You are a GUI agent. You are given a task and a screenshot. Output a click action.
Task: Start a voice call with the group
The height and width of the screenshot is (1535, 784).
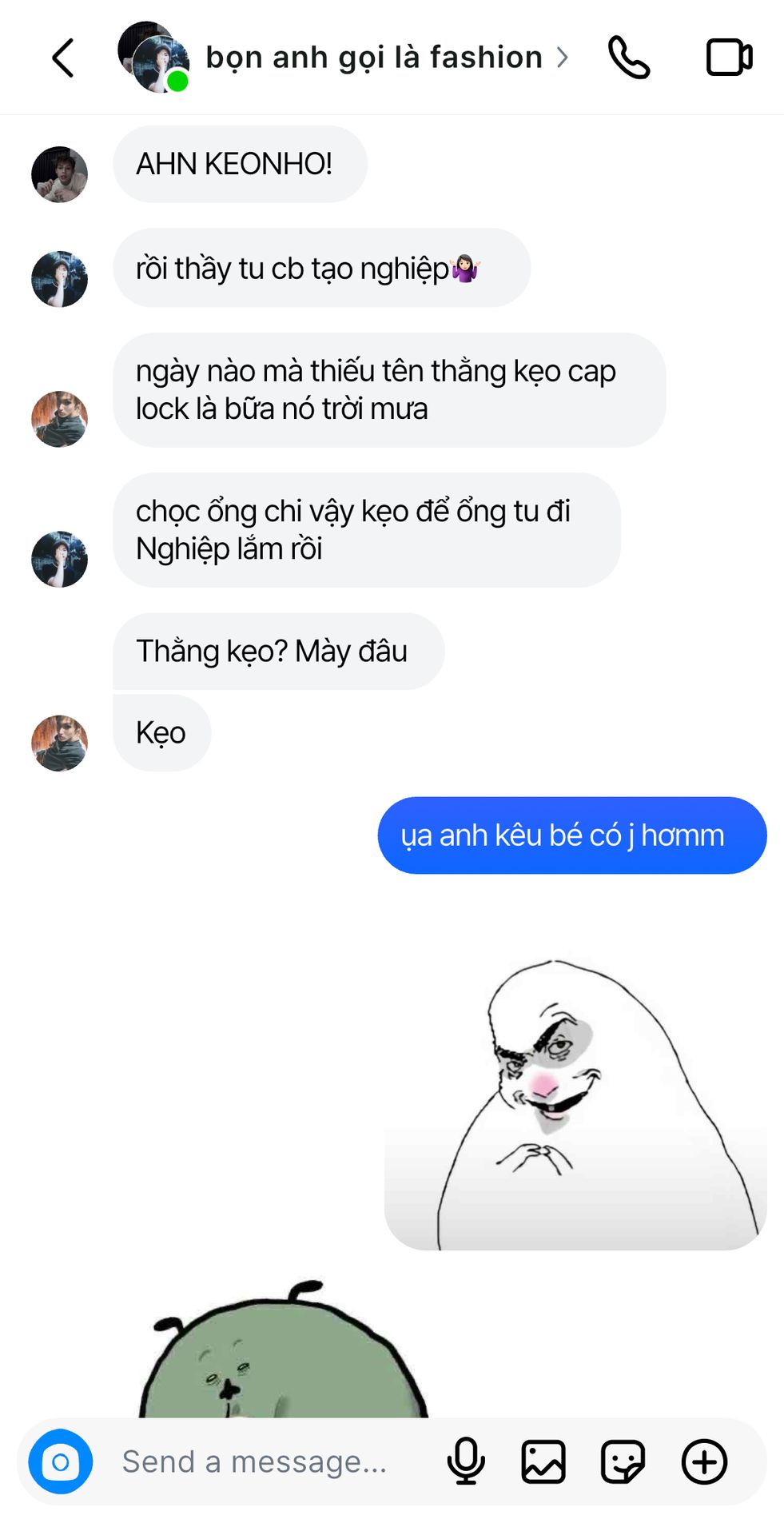pos(629,58)
